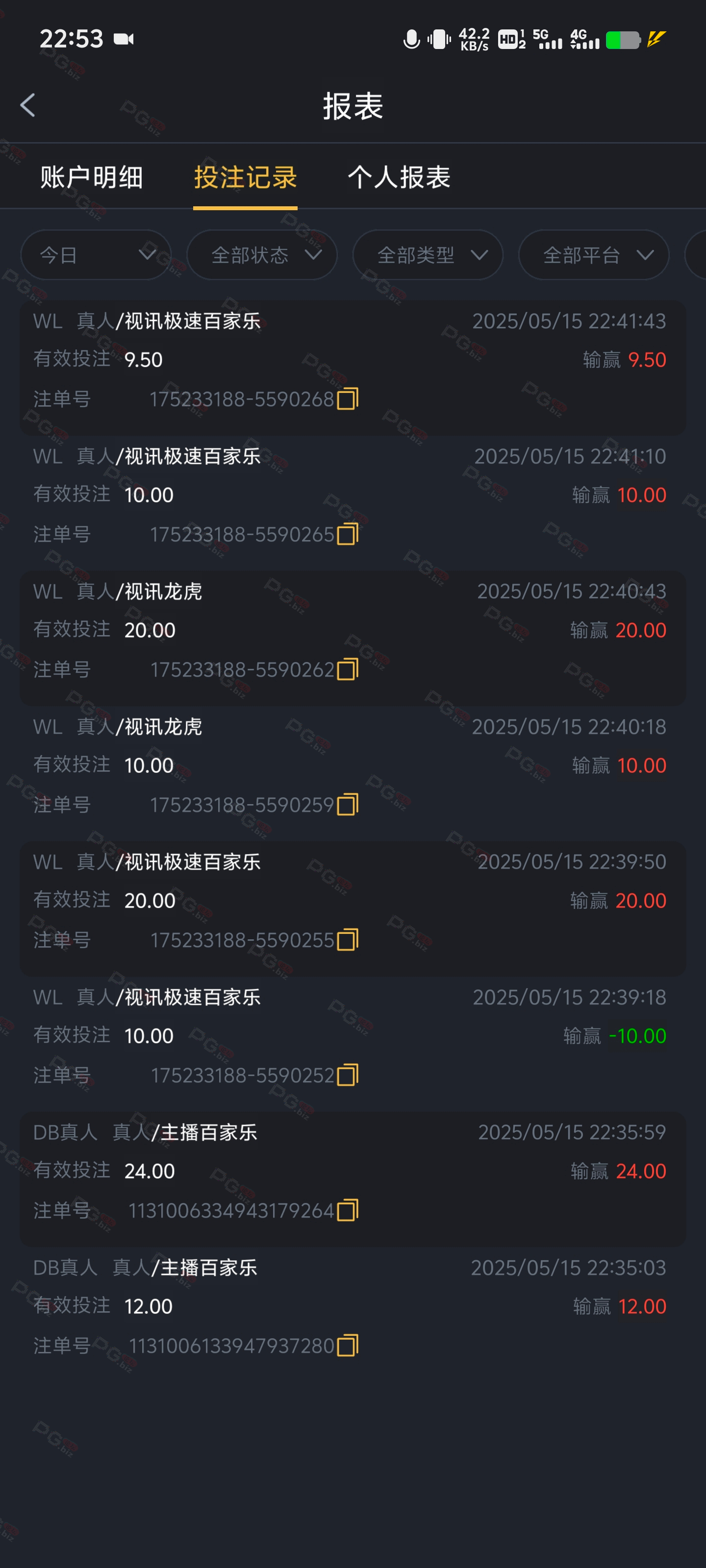706x1568 pixels.
Task: Copy bet number 1131006133947937280
Action: click(348, 1345)
